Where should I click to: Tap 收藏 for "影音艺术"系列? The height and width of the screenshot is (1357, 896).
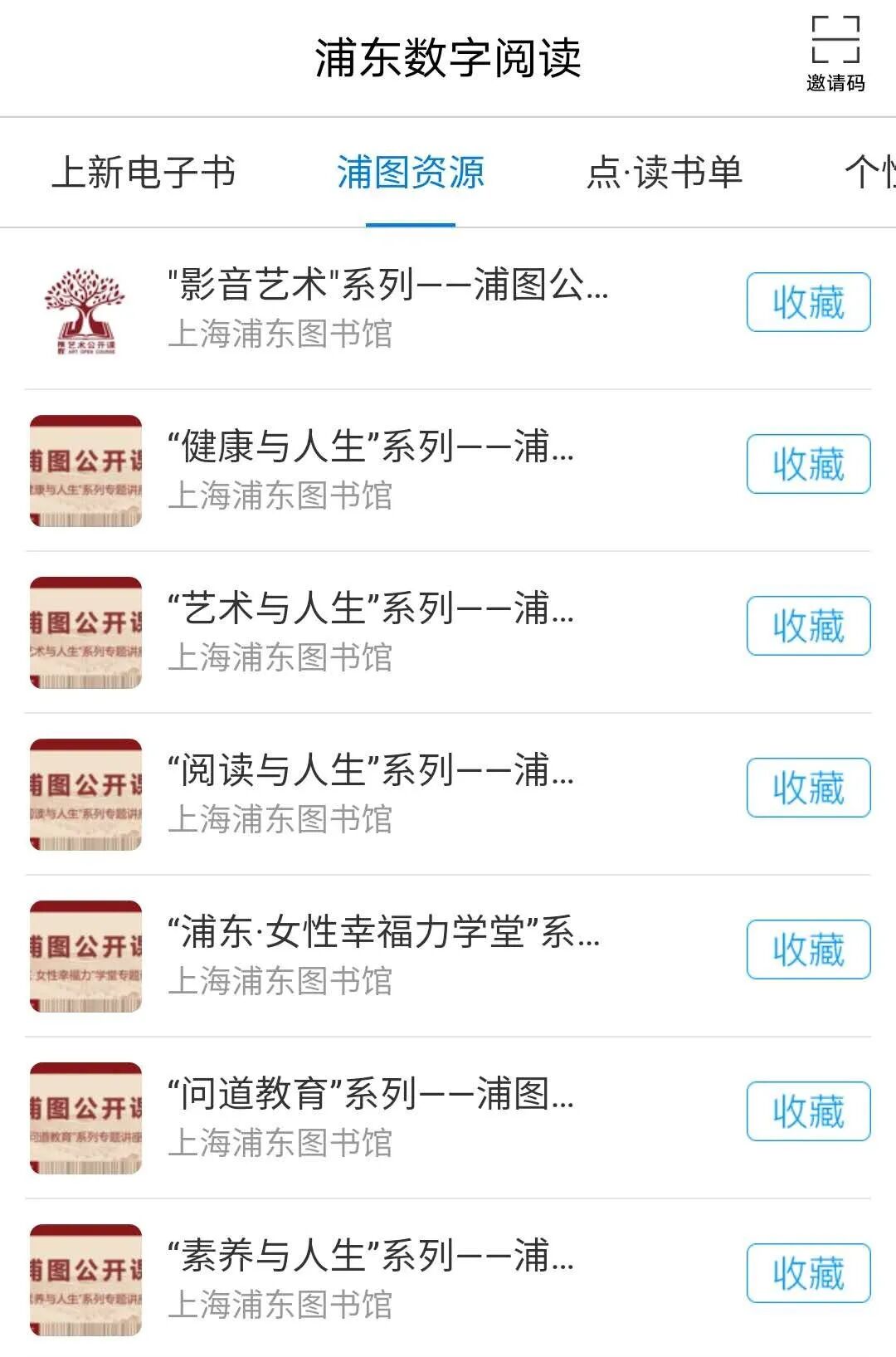(808, 302)
